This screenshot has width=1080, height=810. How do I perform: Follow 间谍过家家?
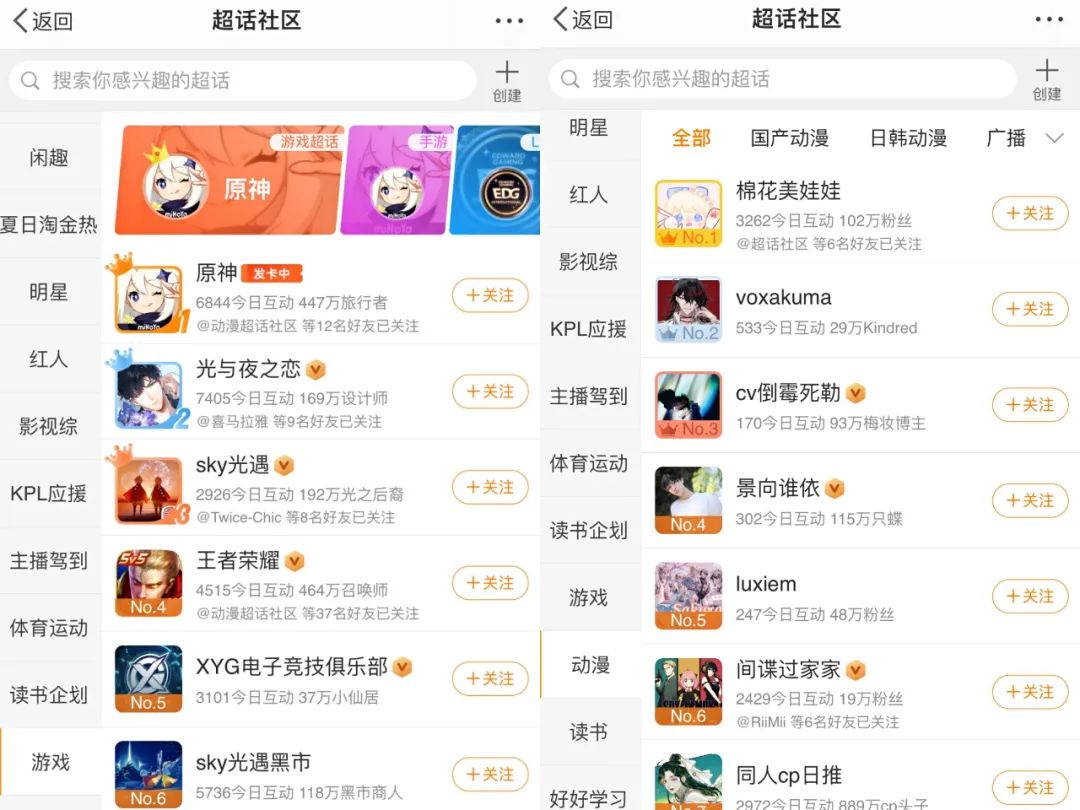pos(1030,692)
